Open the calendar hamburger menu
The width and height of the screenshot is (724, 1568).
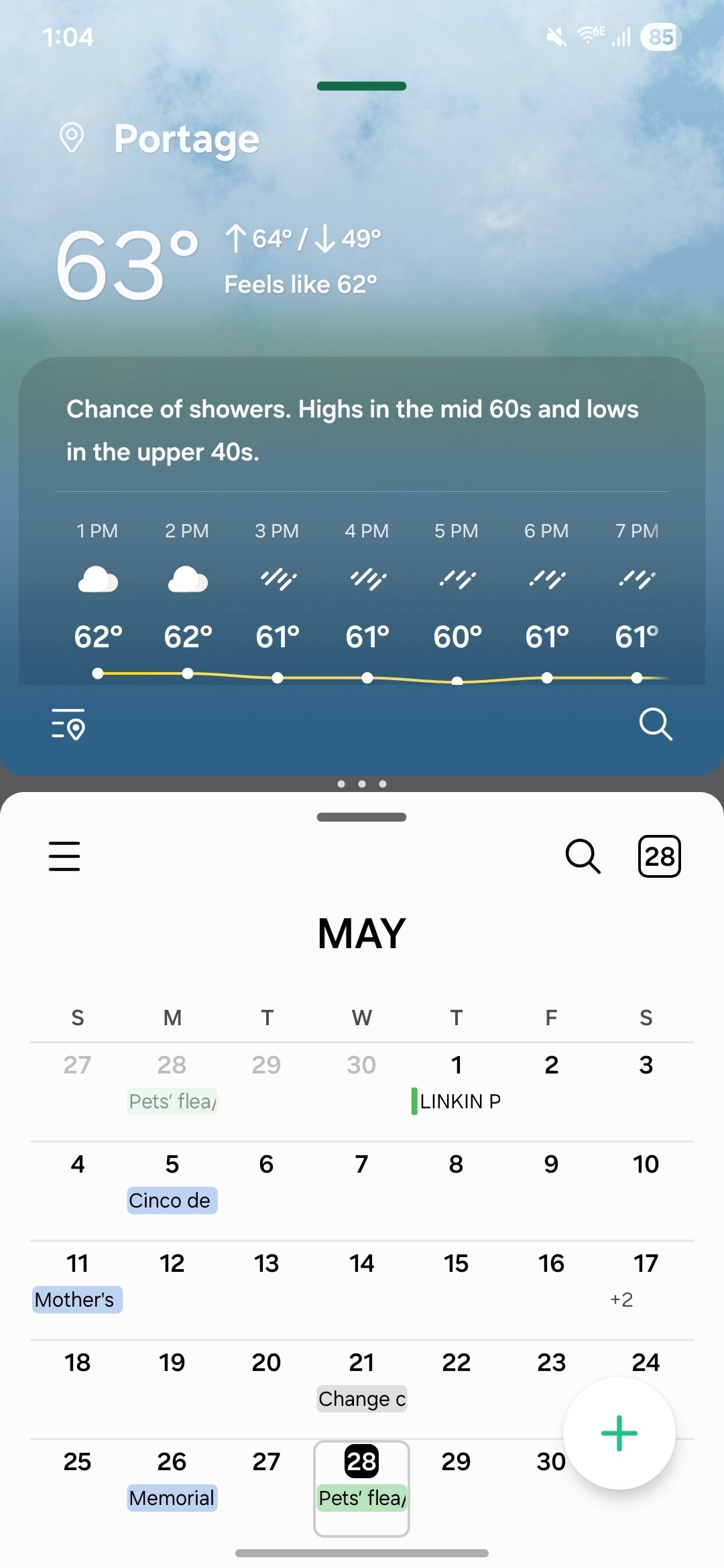pyautogui.click(x=64, y=856)
